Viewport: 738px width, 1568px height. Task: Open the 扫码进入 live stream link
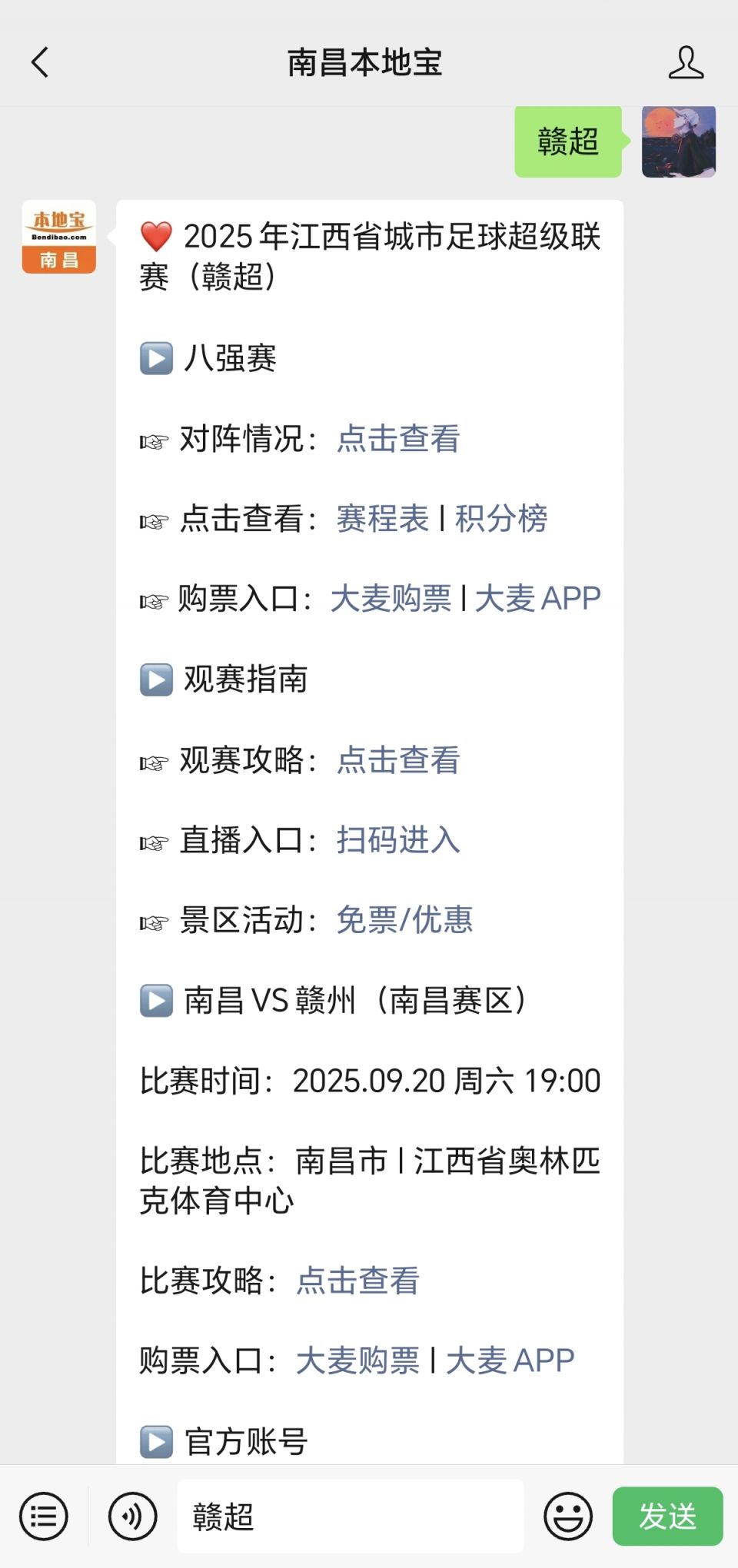pyautogui.click(x=398, y=840)
